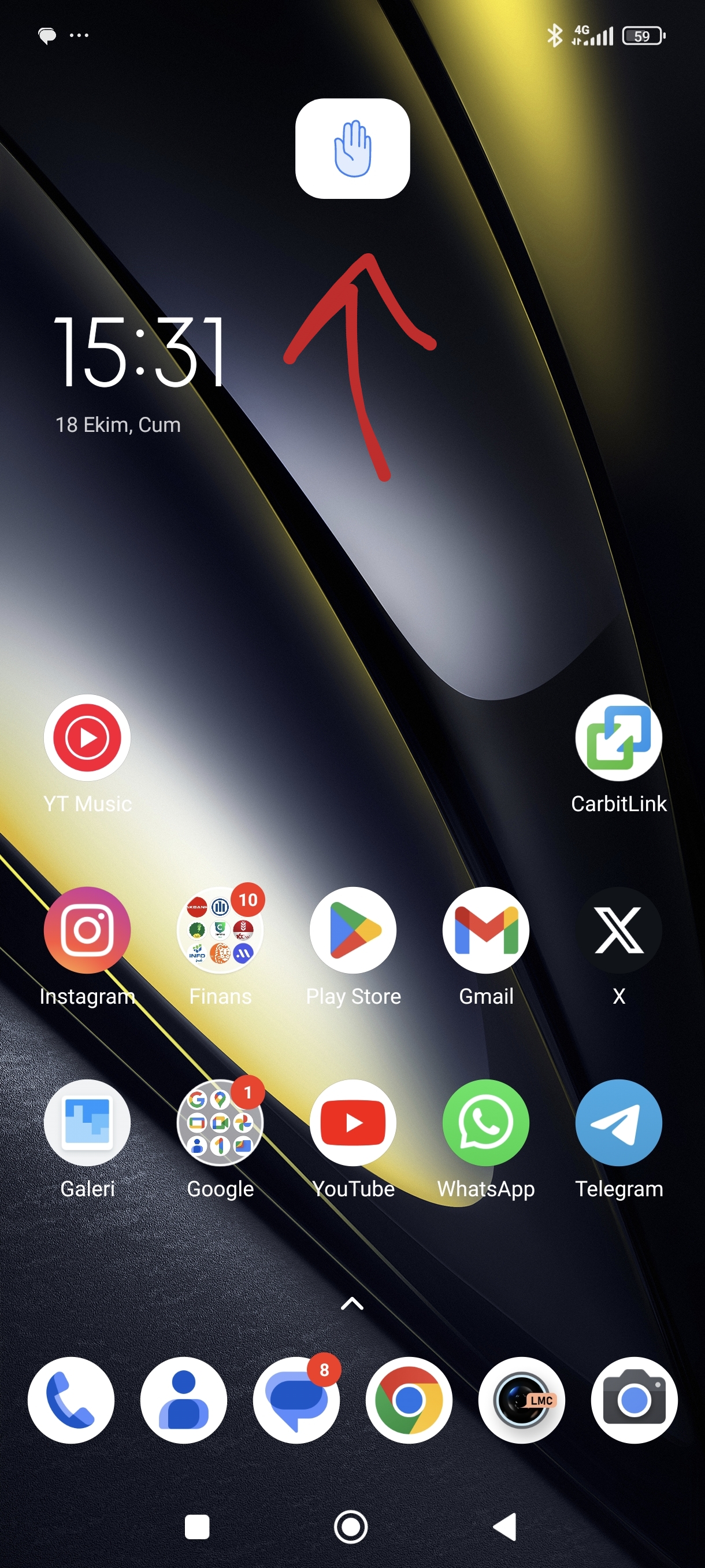705x1568 pixels.
Task: Open Contacts app in dock
Action: pyautogui.click(x=184, y=1400)
